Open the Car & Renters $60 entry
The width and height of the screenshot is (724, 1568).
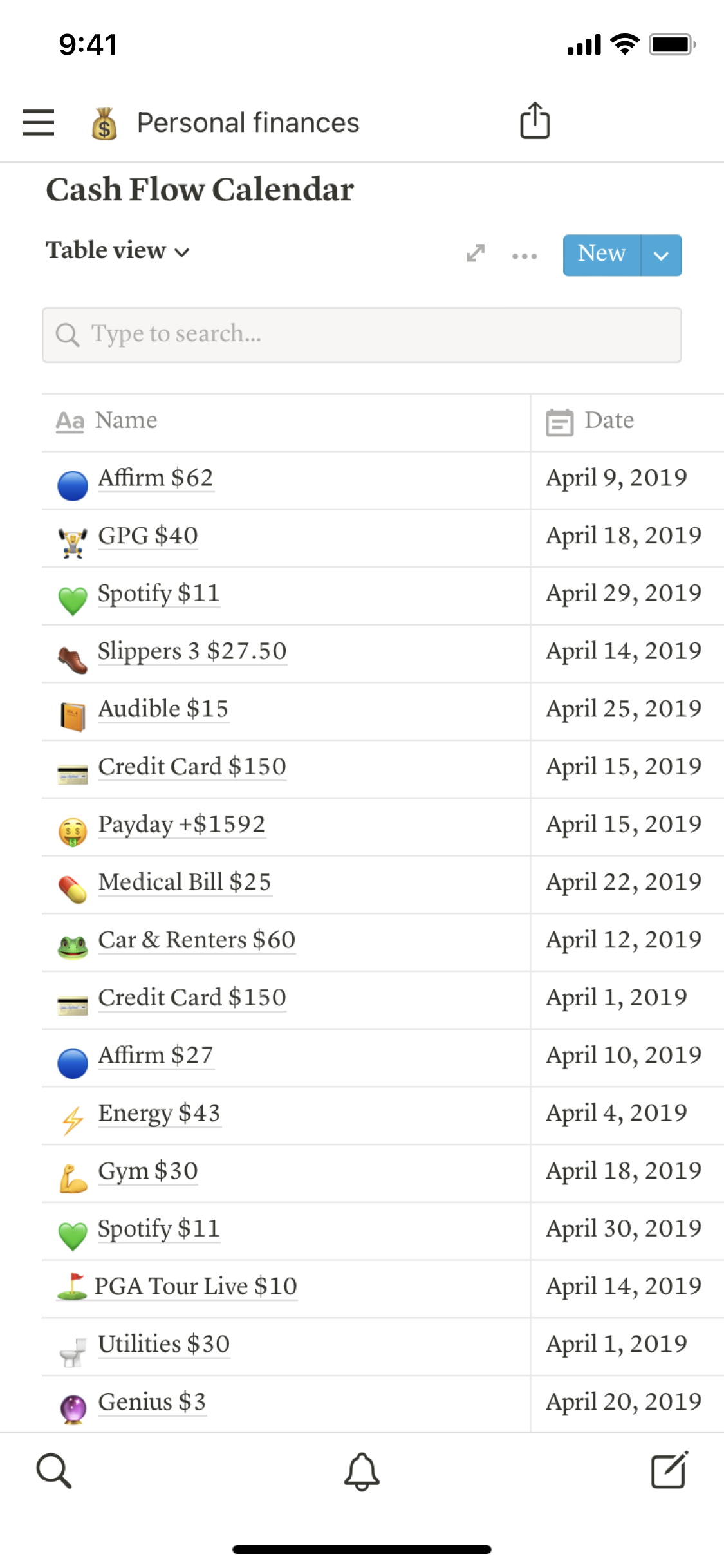coord(196,940)
